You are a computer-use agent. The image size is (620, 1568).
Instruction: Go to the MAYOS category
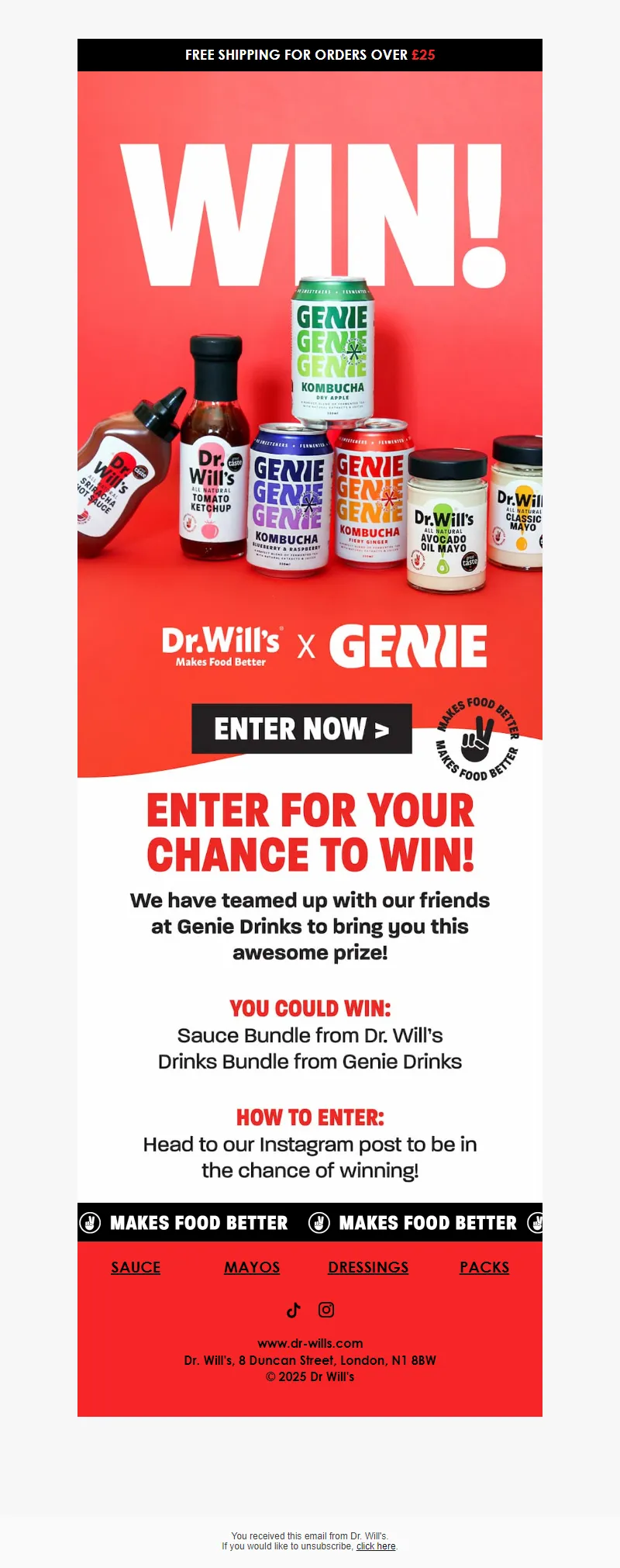tap(252, 1267)
